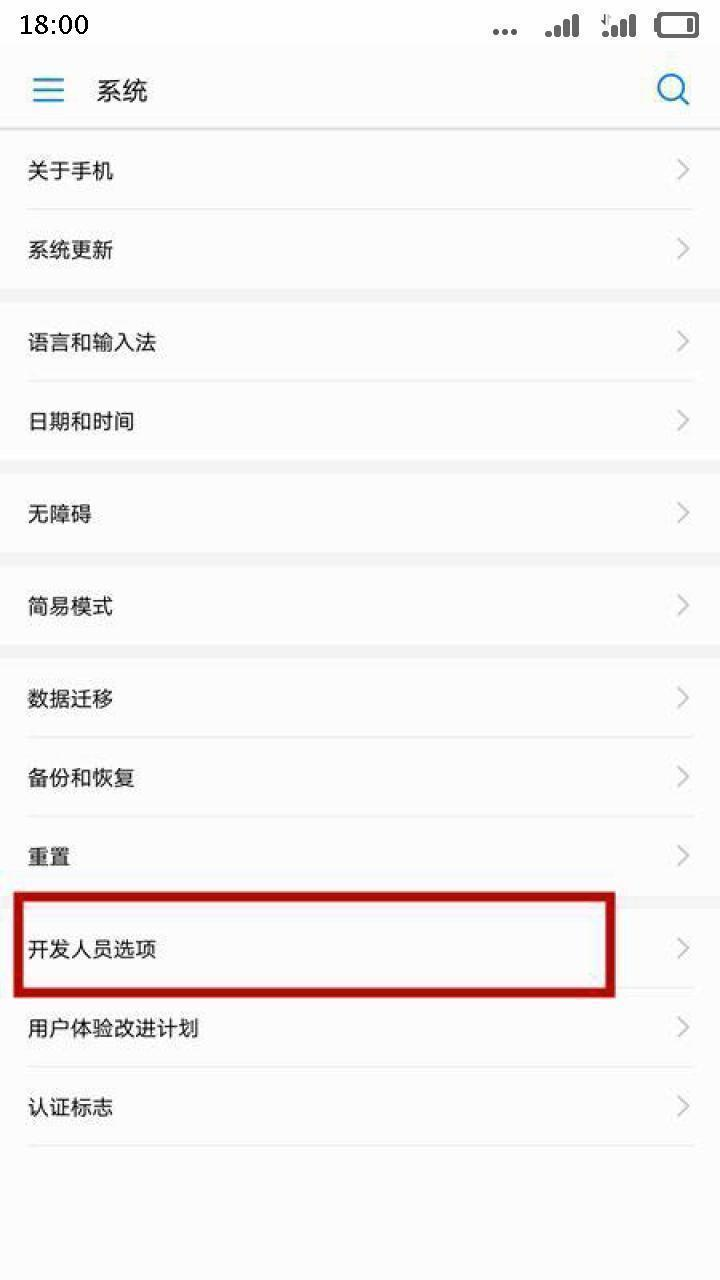
Task: Open 系统更新
Action: coord(360,249)
